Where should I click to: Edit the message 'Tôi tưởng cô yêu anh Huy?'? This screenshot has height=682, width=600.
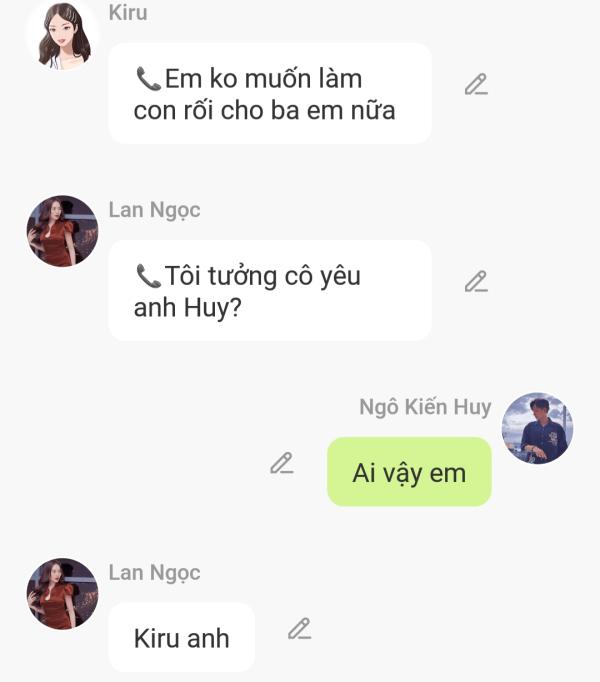click(476, 282)
